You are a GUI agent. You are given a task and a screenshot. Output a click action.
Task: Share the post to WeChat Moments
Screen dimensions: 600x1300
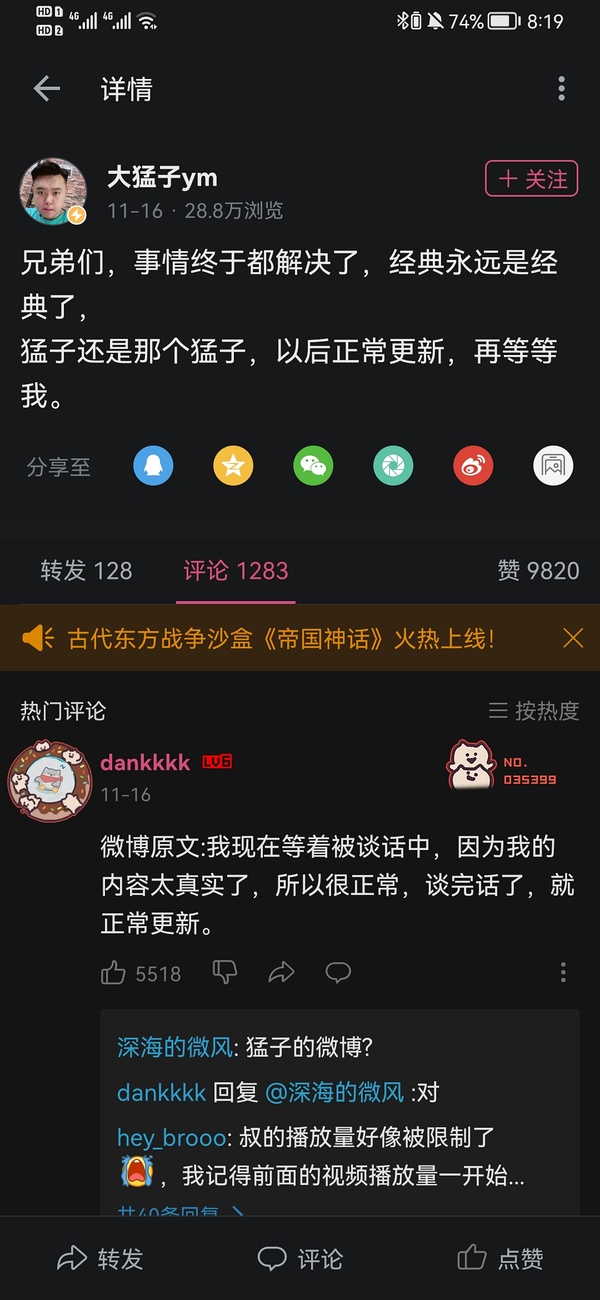[x=393, y=466]
